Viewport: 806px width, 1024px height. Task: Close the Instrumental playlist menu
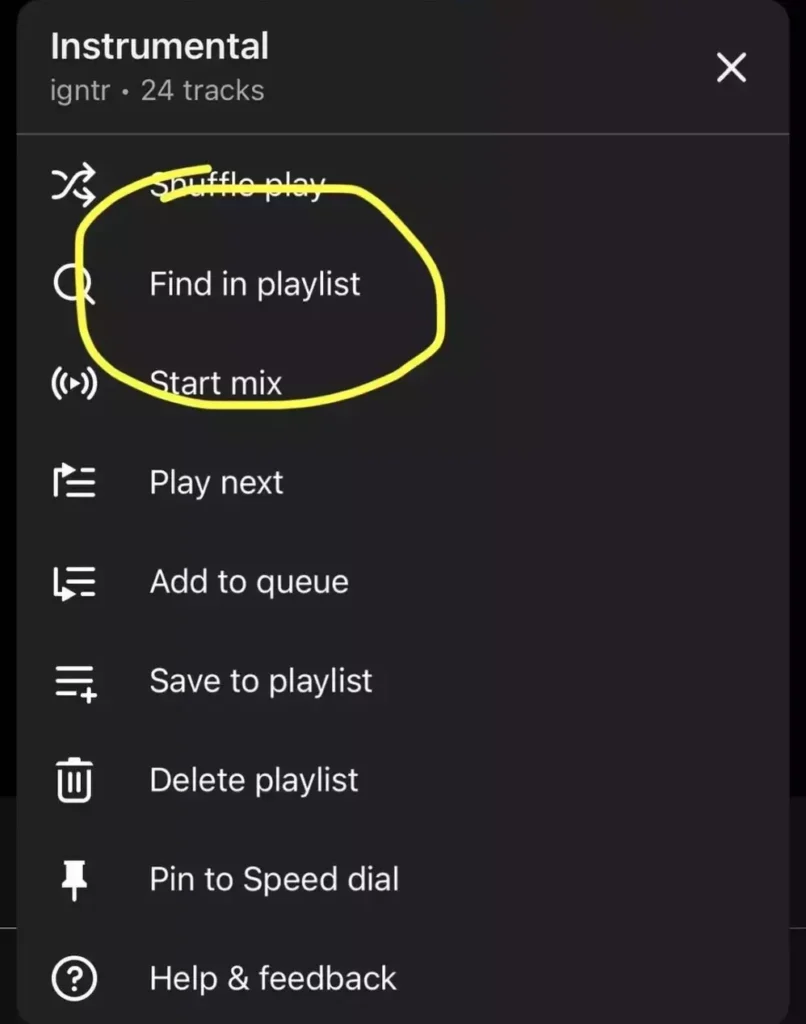tap(731, 68)
